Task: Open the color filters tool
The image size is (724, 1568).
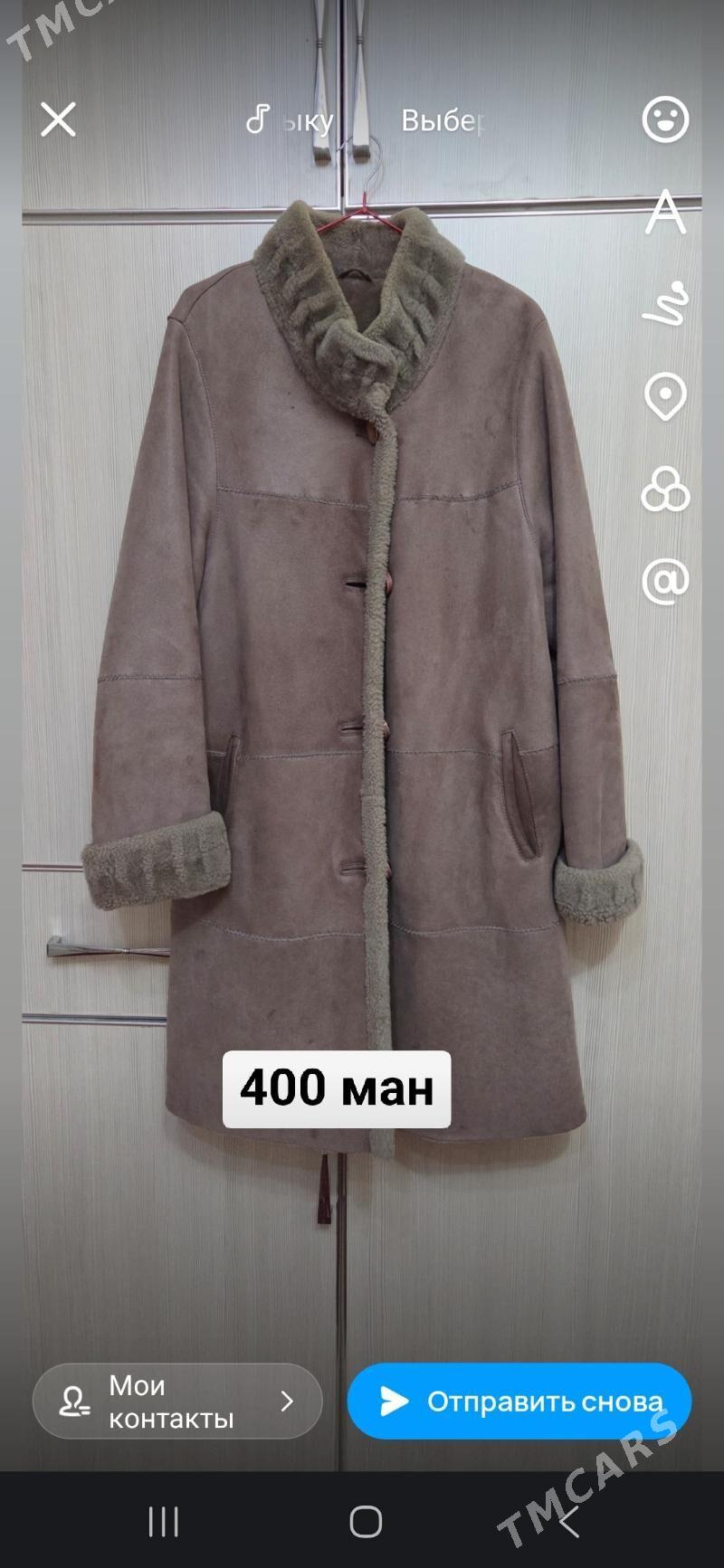Action: click(665, 489)
